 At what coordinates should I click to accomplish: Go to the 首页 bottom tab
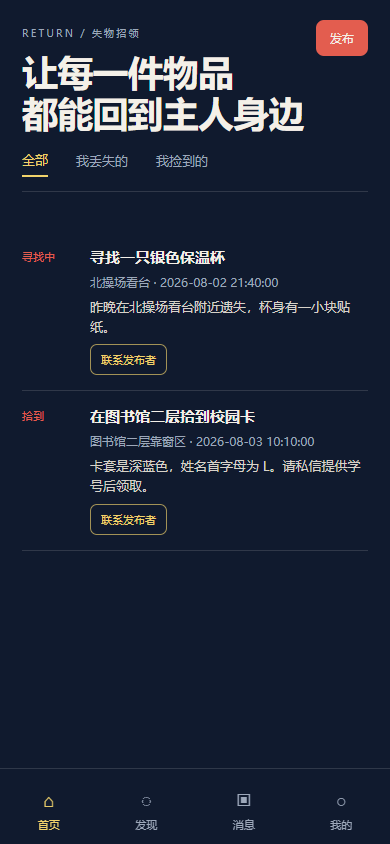tap(48, 812)
